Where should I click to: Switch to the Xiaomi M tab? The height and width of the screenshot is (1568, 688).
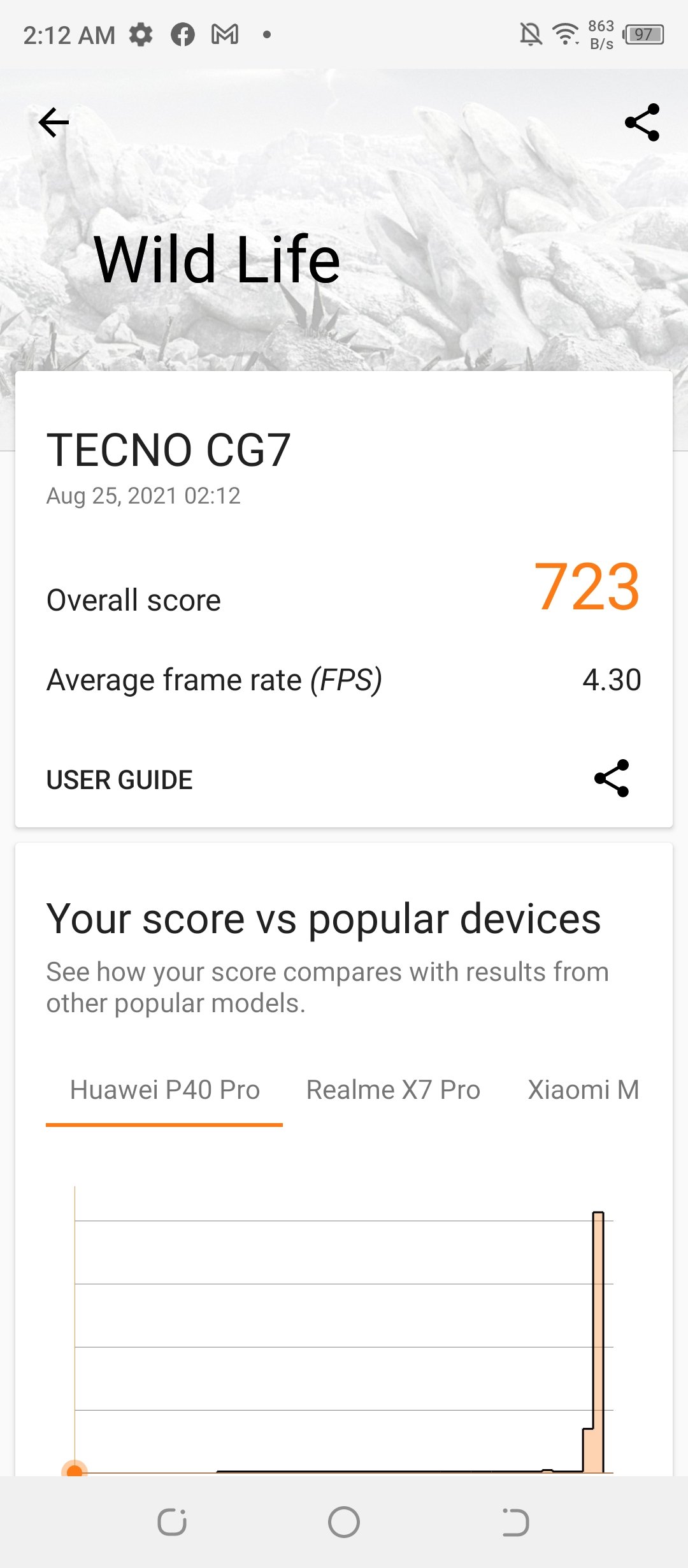pos(583,1090)
